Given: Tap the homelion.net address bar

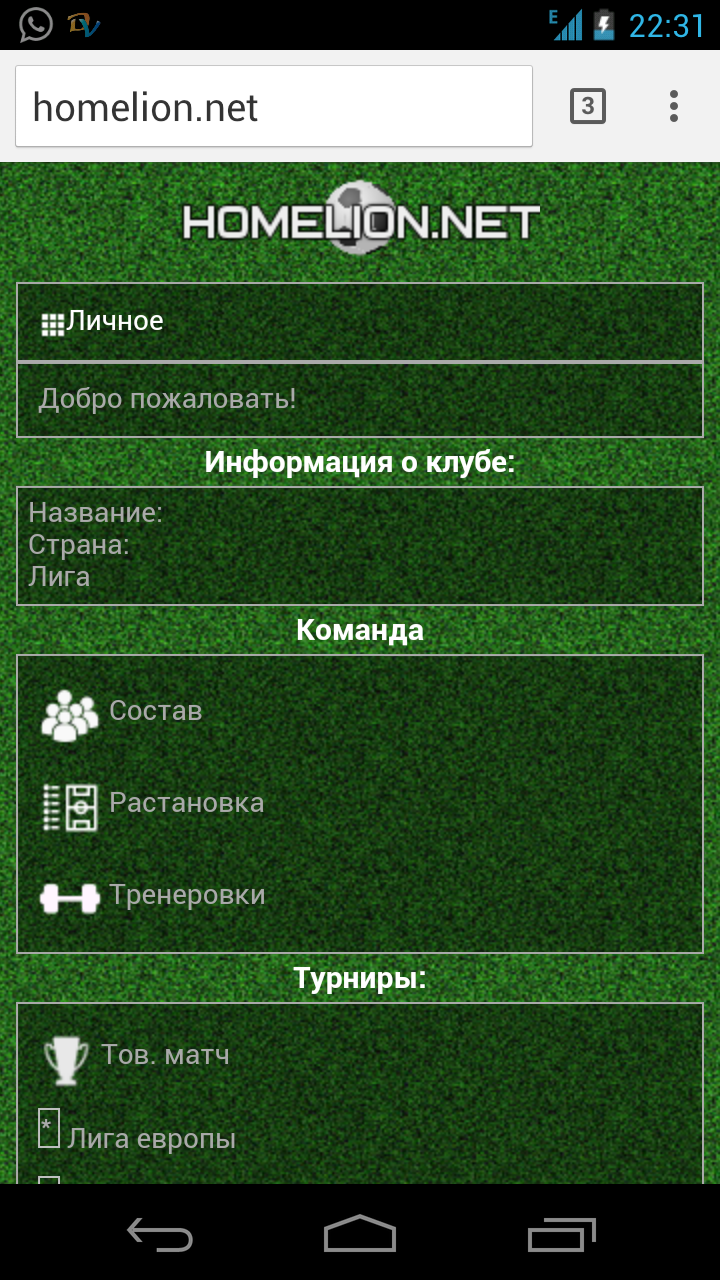Looking at the screenshot, I should click(x=272, y=106).
